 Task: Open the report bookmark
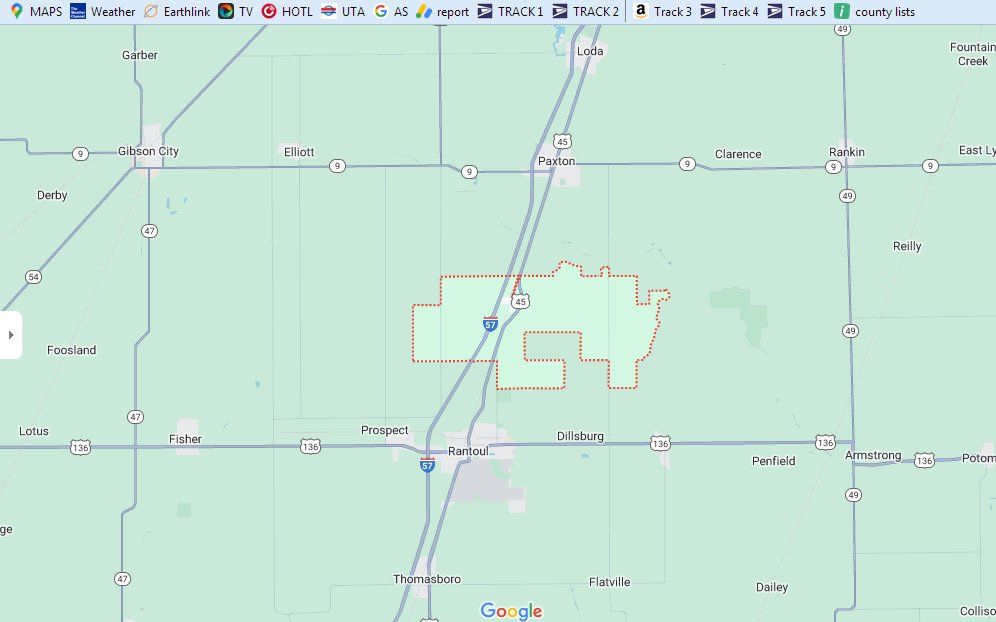(443, 12)
